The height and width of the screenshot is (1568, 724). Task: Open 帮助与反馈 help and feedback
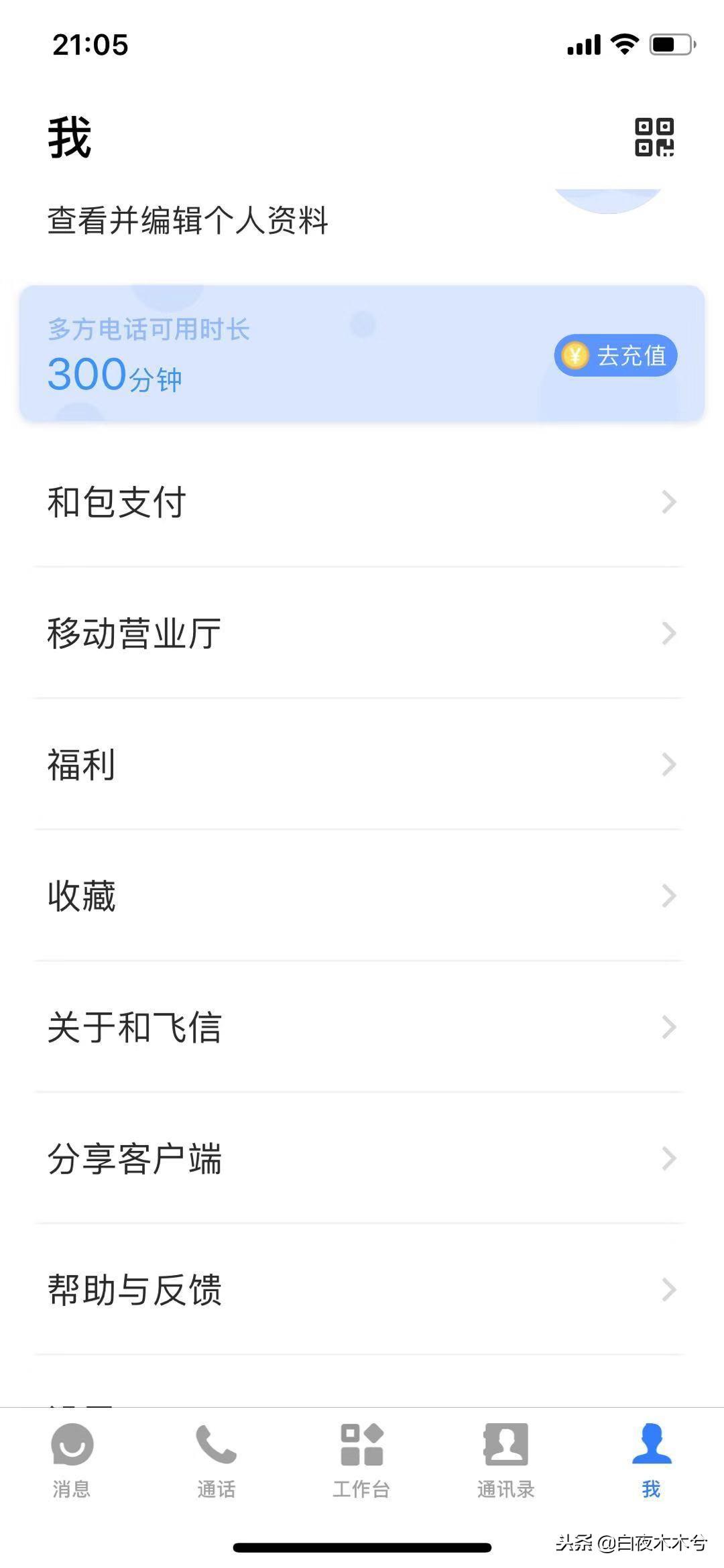pyautogui.click(x=362, y=1289)
